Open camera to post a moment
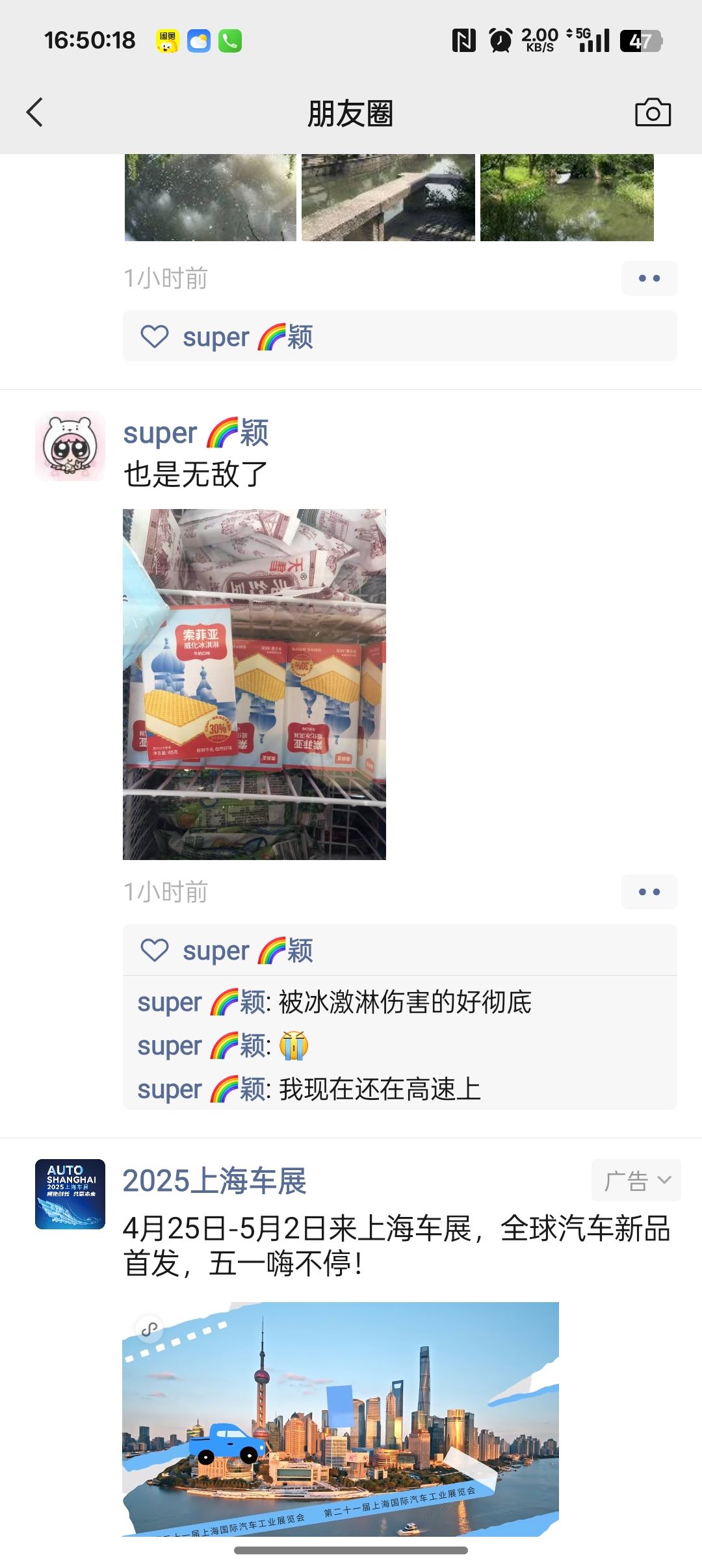Viewport: 702px width, 1568px height. pos(653,112)
